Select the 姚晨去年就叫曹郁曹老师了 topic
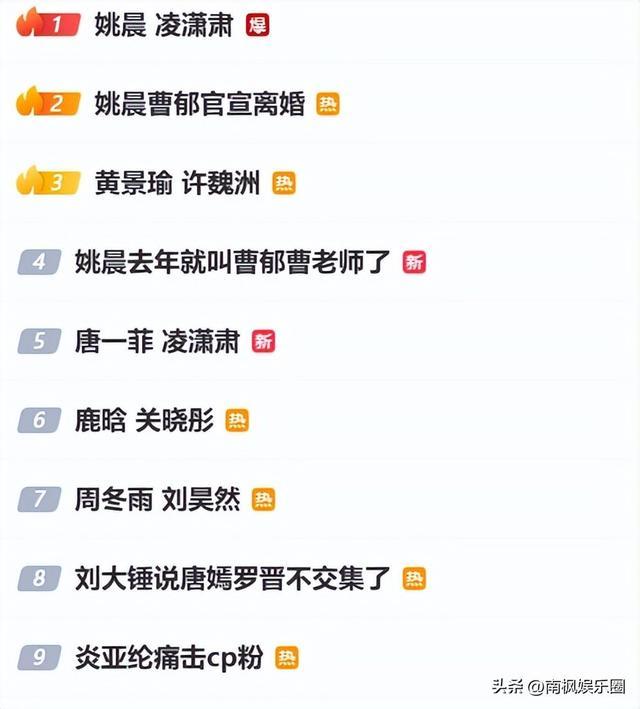The width and height of the screenshot is (640, 709). (232, 262)
